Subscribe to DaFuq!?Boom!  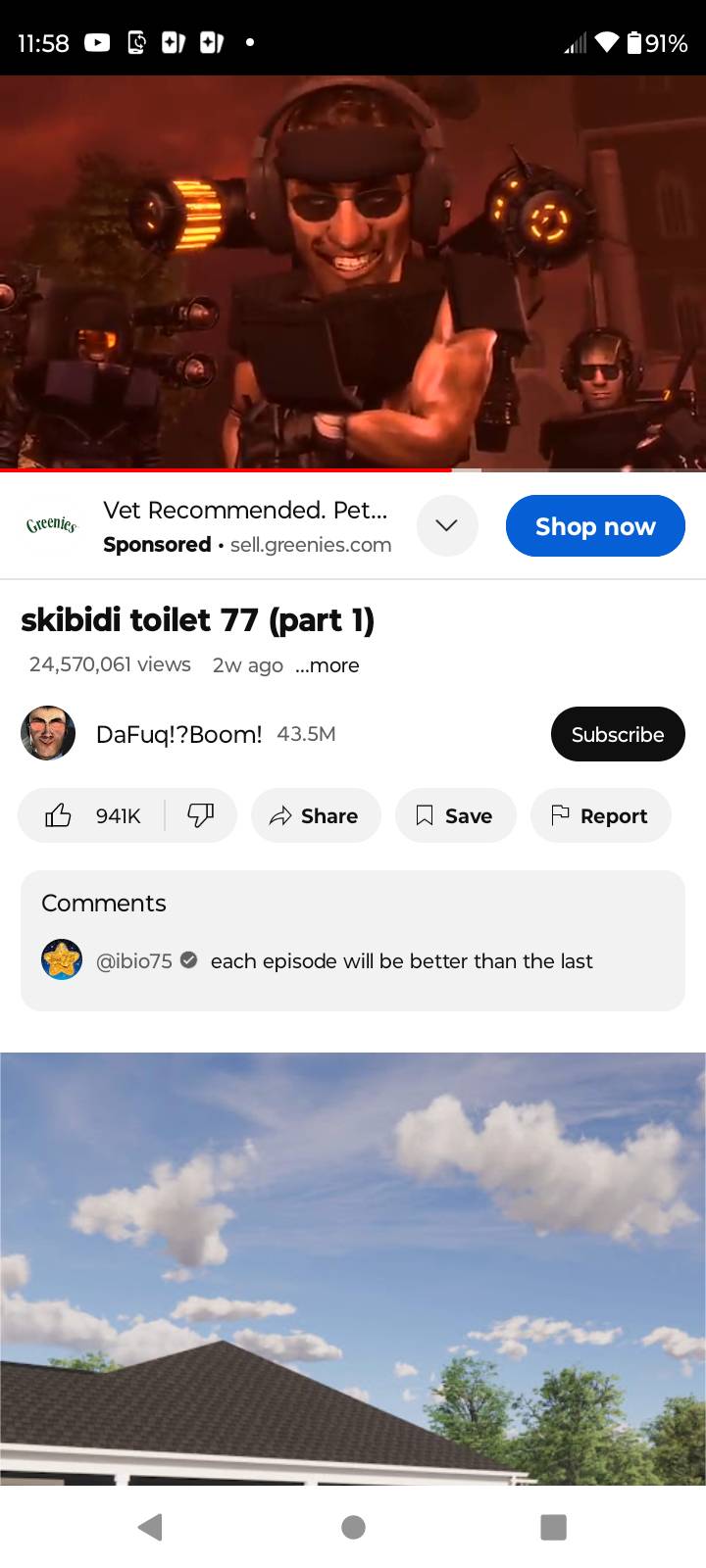pos(618,734)
